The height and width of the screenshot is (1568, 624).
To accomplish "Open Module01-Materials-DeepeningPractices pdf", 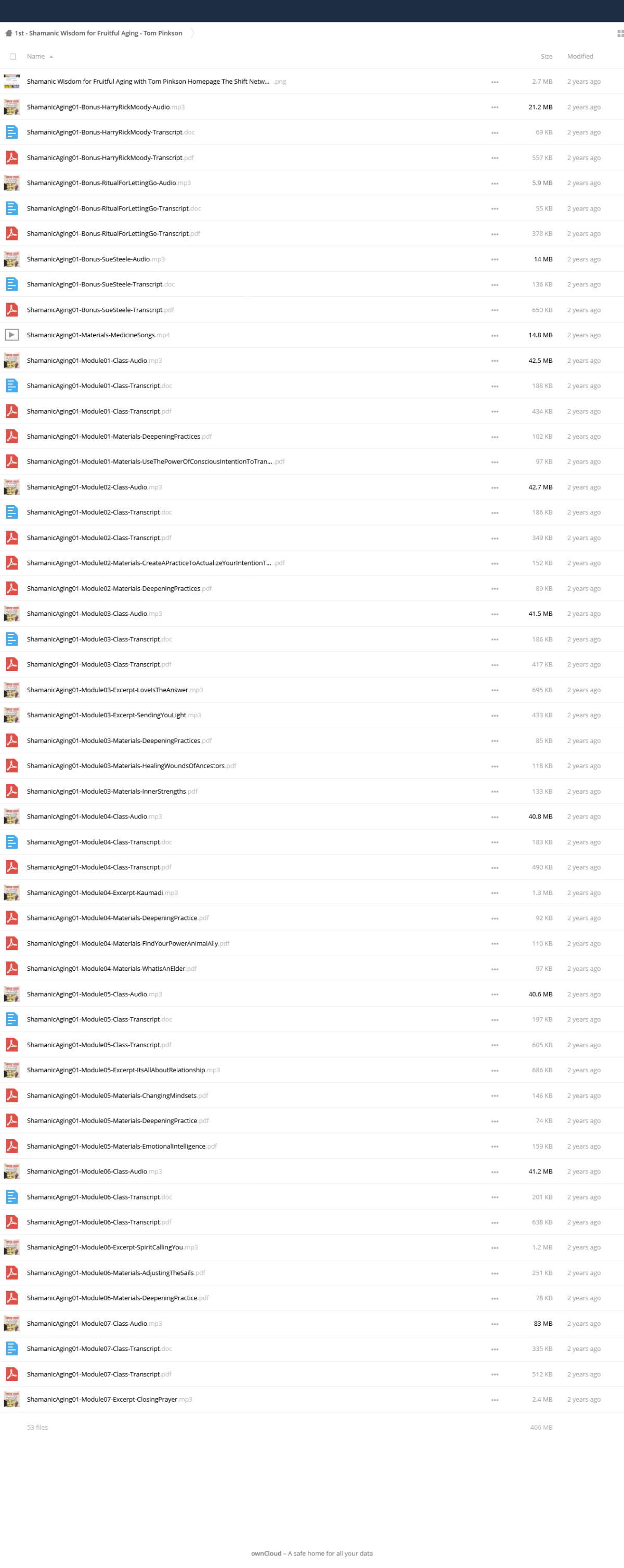I will [x=113, y=437].
